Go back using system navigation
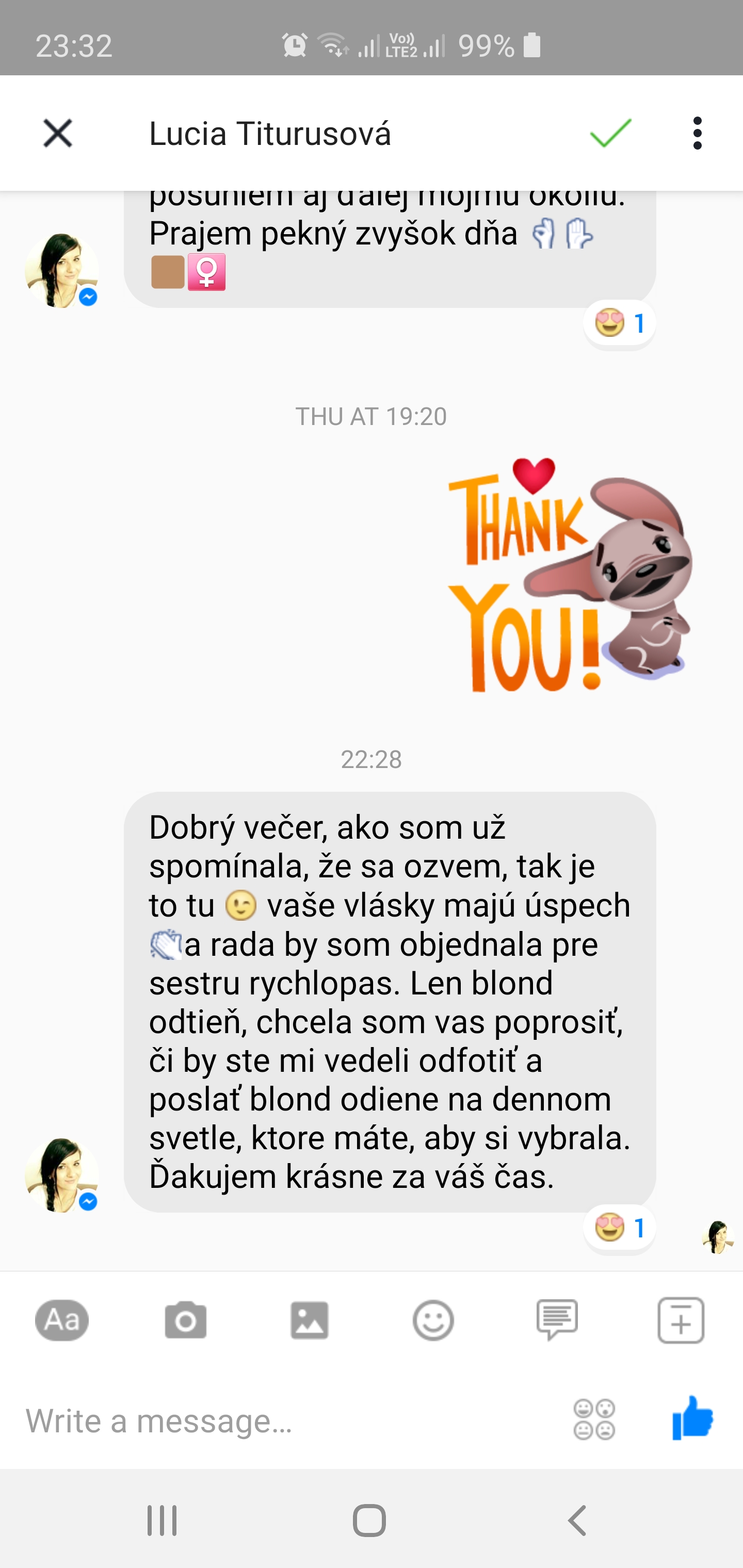The height and width of the screenshot is (1568, 743). (x=577, y=1521)
